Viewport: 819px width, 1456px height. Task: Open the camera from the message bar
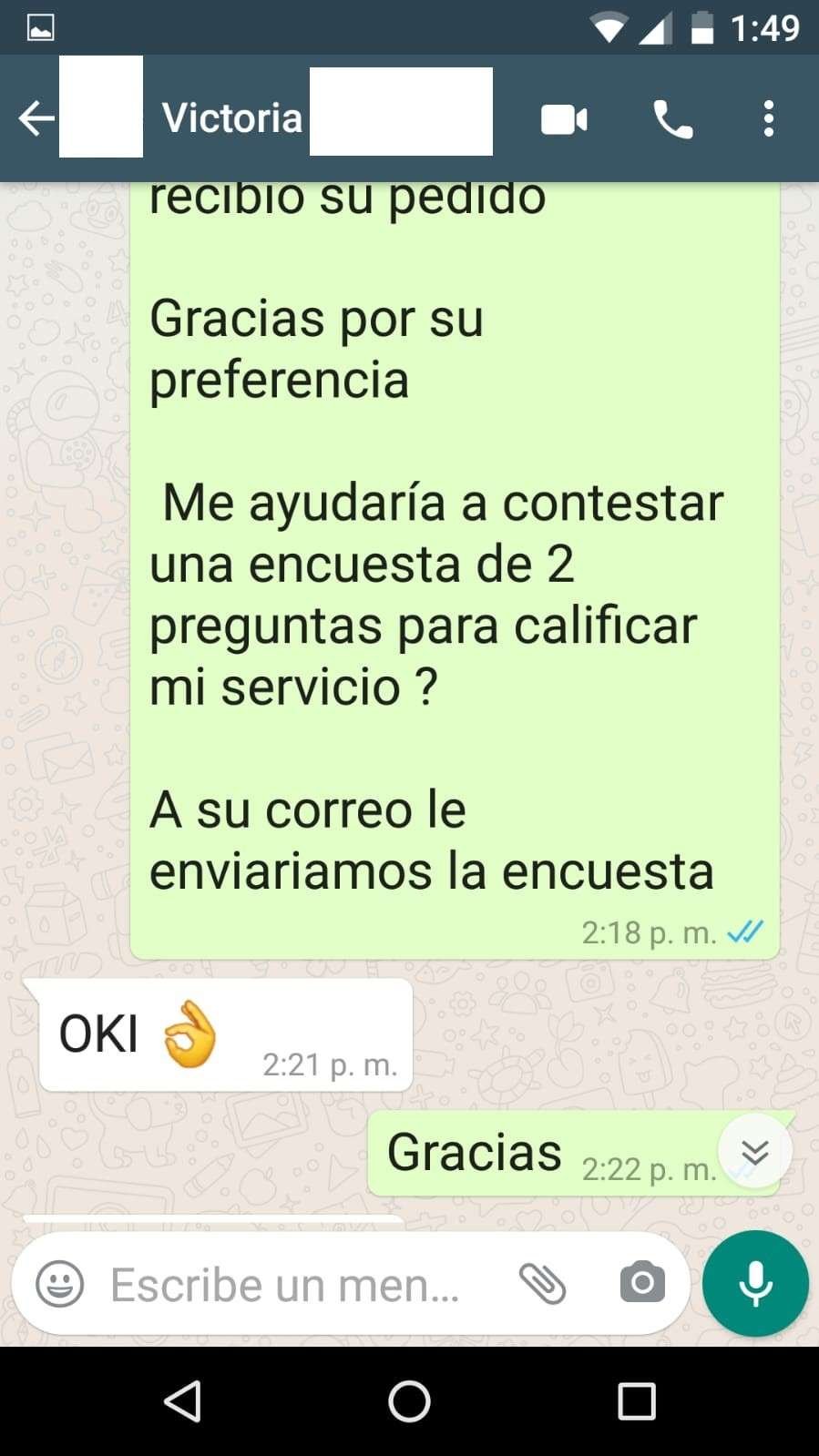(642, 1284)
